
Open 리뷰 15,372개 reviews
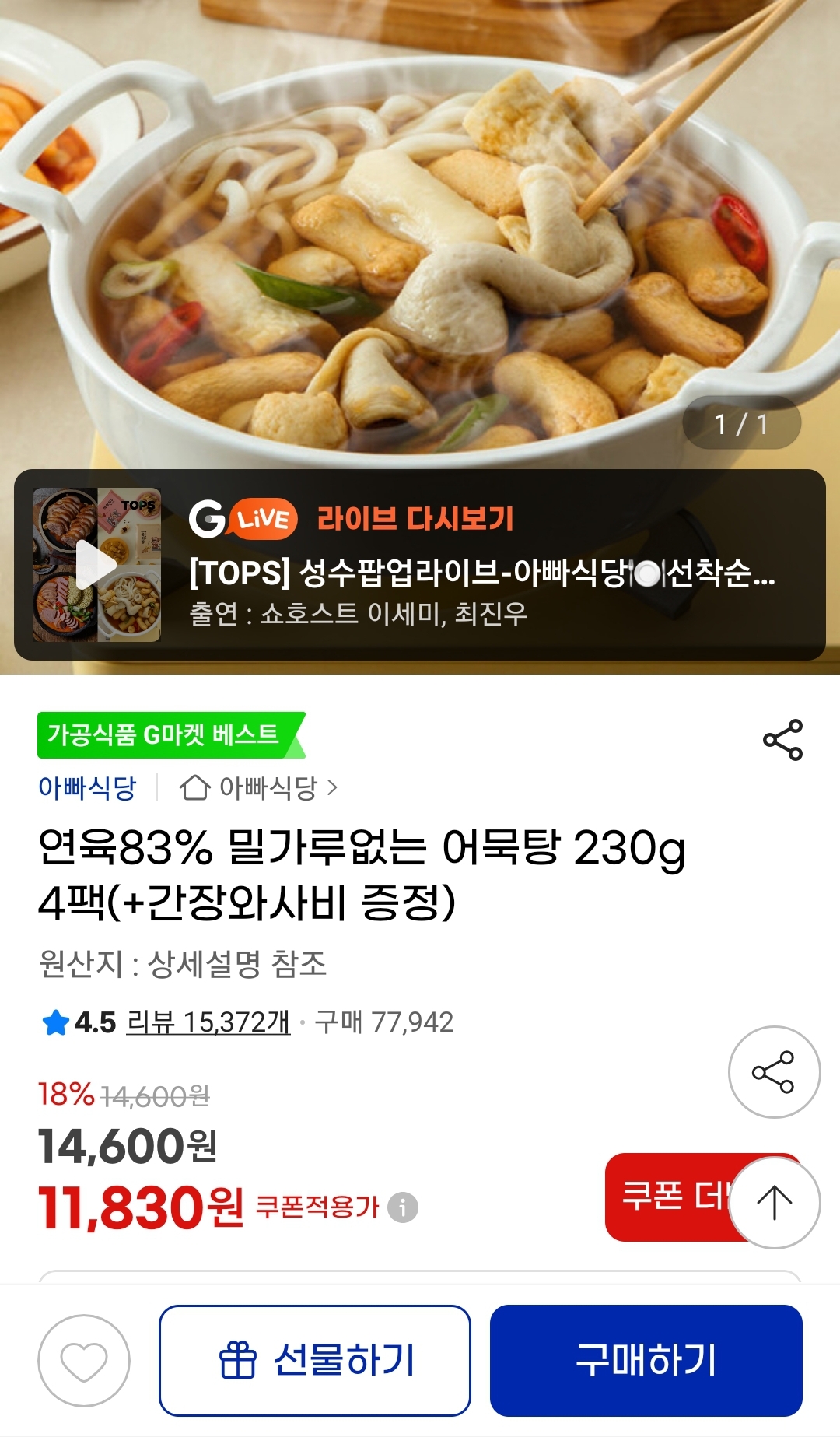(208, 1022)
